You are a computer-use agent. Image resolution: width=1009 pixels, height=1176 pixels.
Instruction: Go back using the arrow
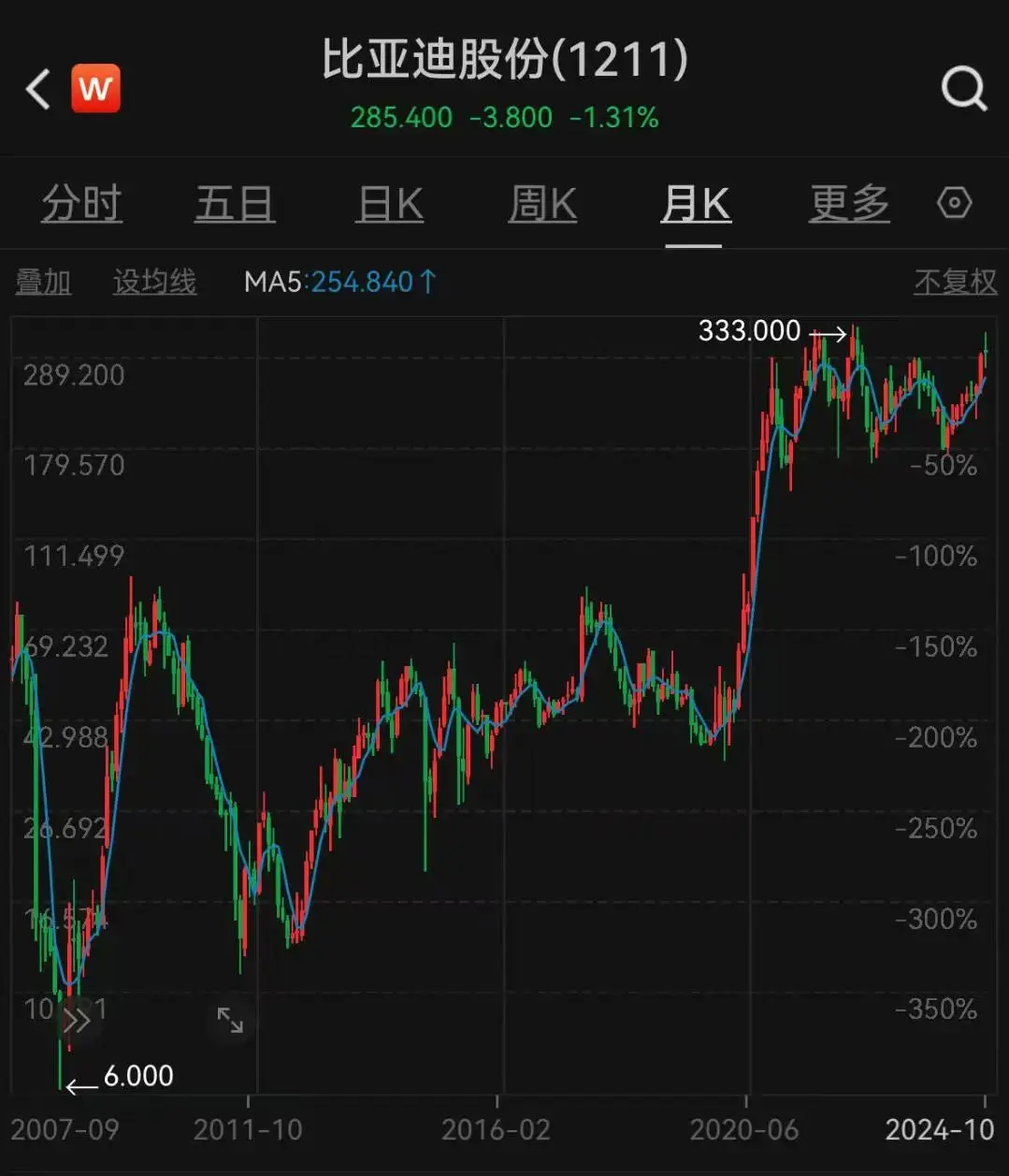(38, 90)
